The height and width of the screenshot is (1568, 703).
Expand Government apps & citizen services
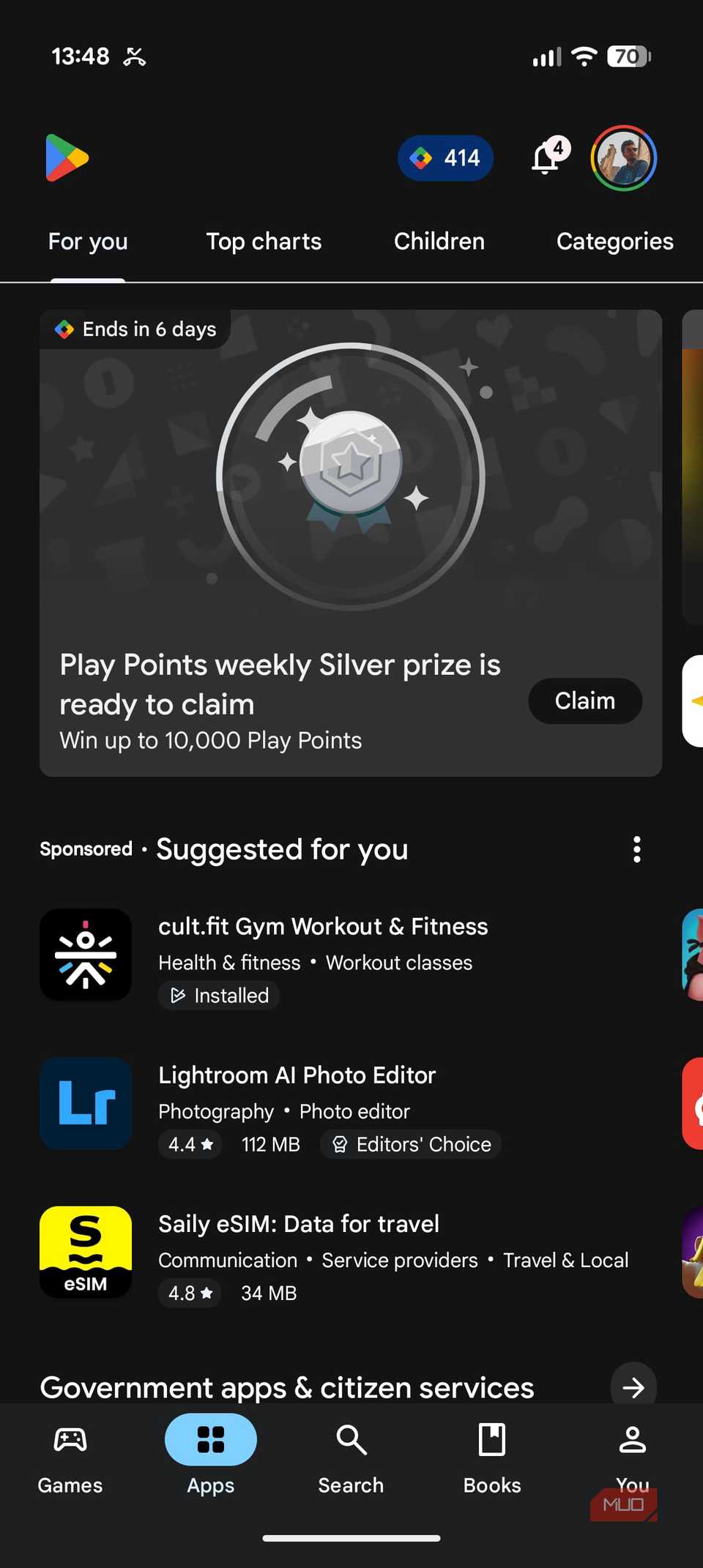tap(633, 1386)
